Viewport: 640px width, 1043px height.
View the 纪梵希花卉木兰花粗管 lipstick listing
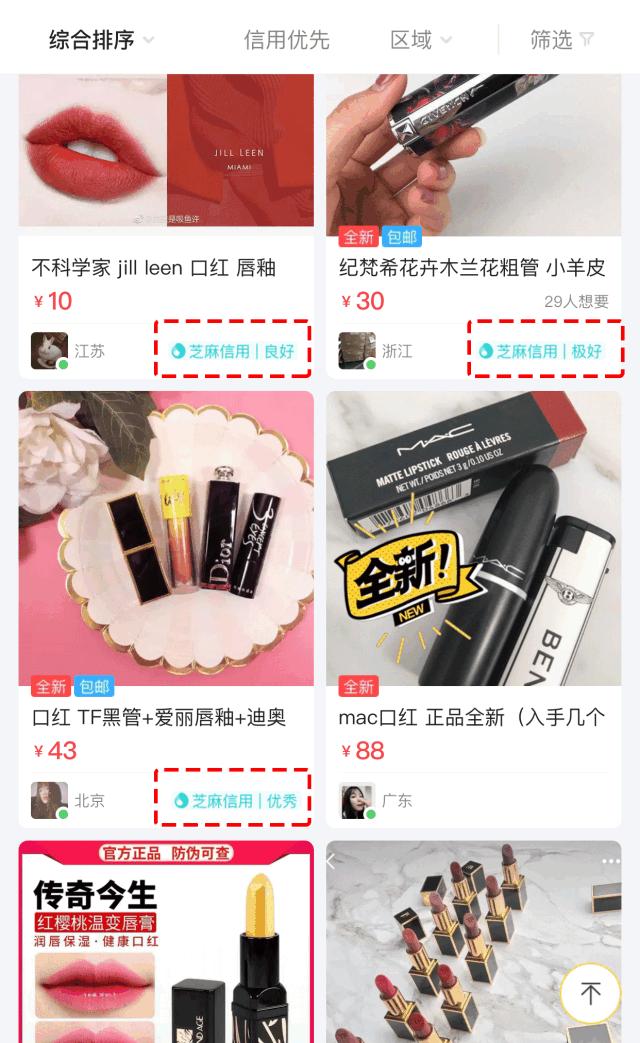pos(472,268)
